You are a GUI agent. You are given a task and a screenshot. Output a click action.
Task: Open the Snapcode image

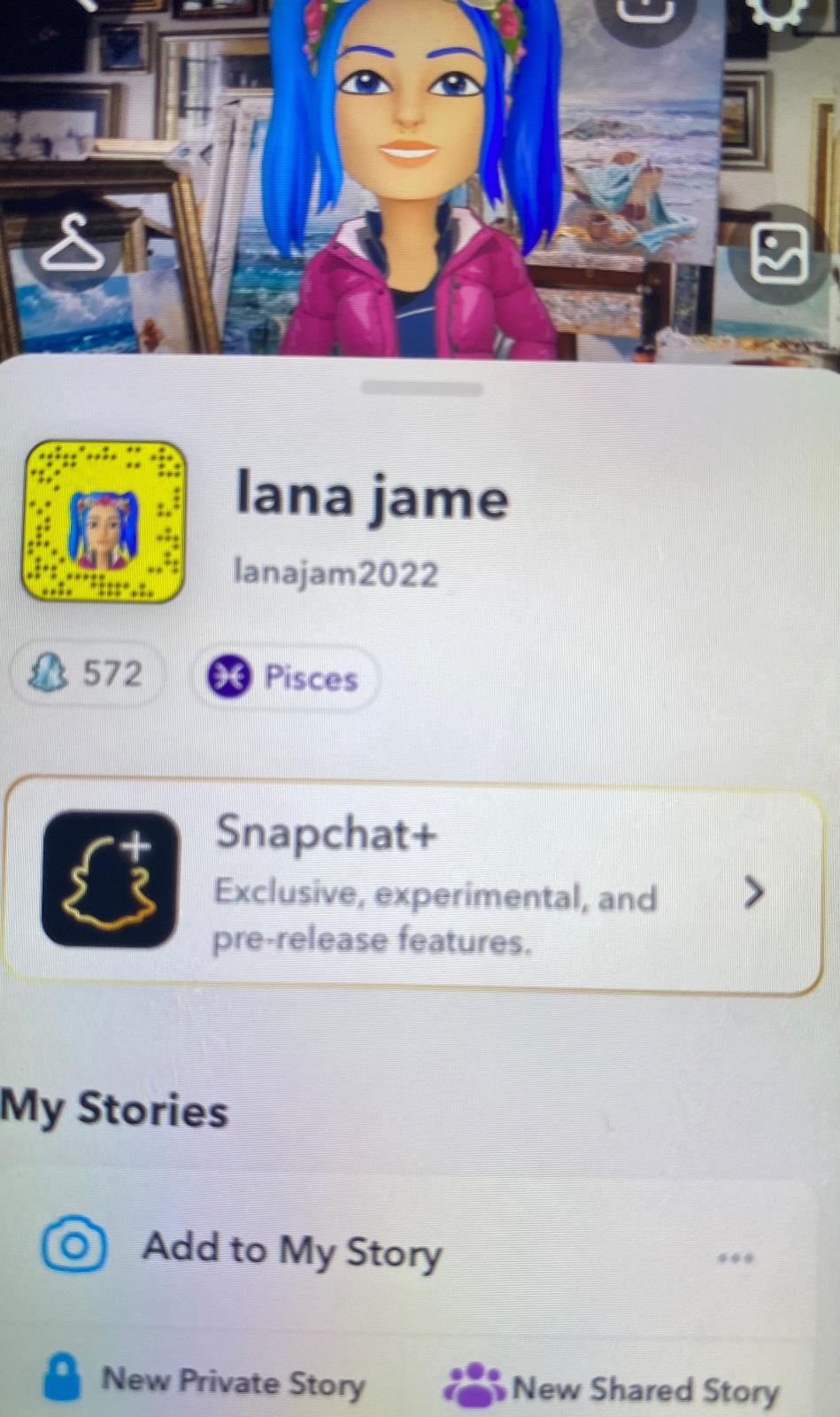click(x=104, y=522)
